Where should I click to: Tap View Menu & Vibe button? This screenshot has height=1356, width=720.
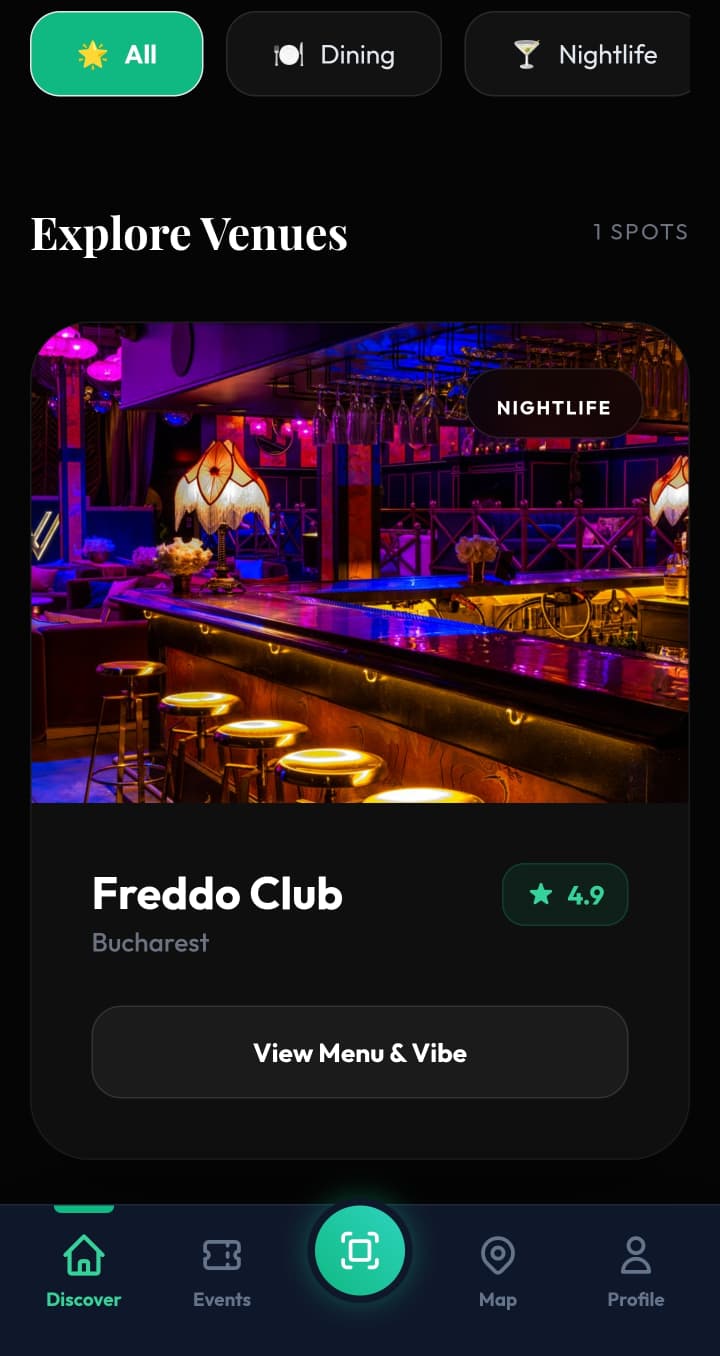pyautogui.click(x=360, y=1052)
